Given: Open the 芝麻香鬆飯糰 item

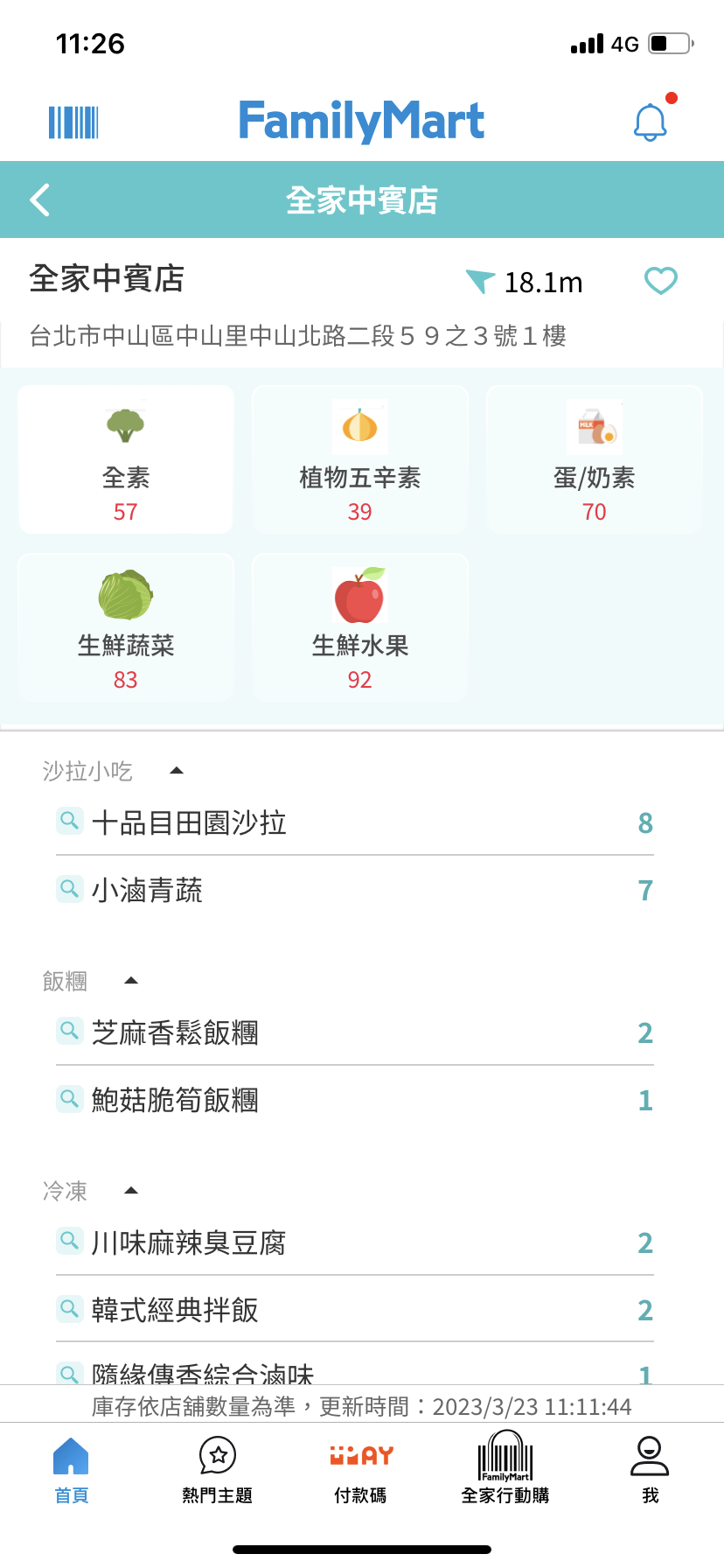Looking at the screenshot, I should pos(355,1032).
